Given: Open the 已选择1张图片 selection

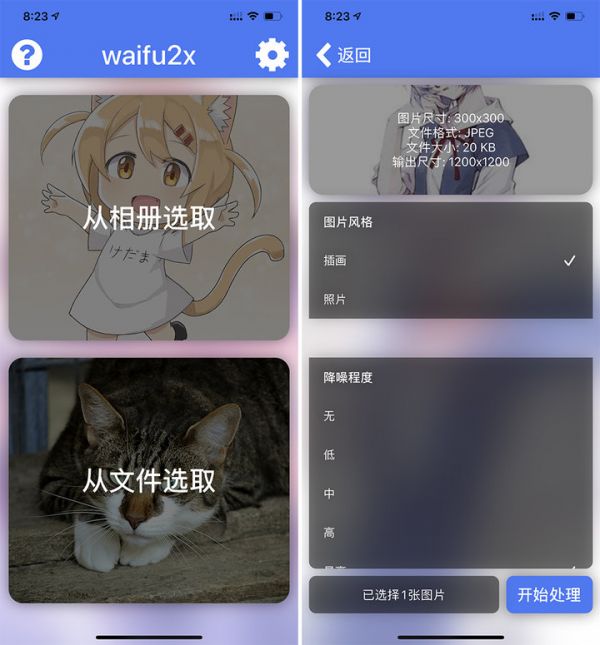Looking at the screenshot, I should pos(404,595).
